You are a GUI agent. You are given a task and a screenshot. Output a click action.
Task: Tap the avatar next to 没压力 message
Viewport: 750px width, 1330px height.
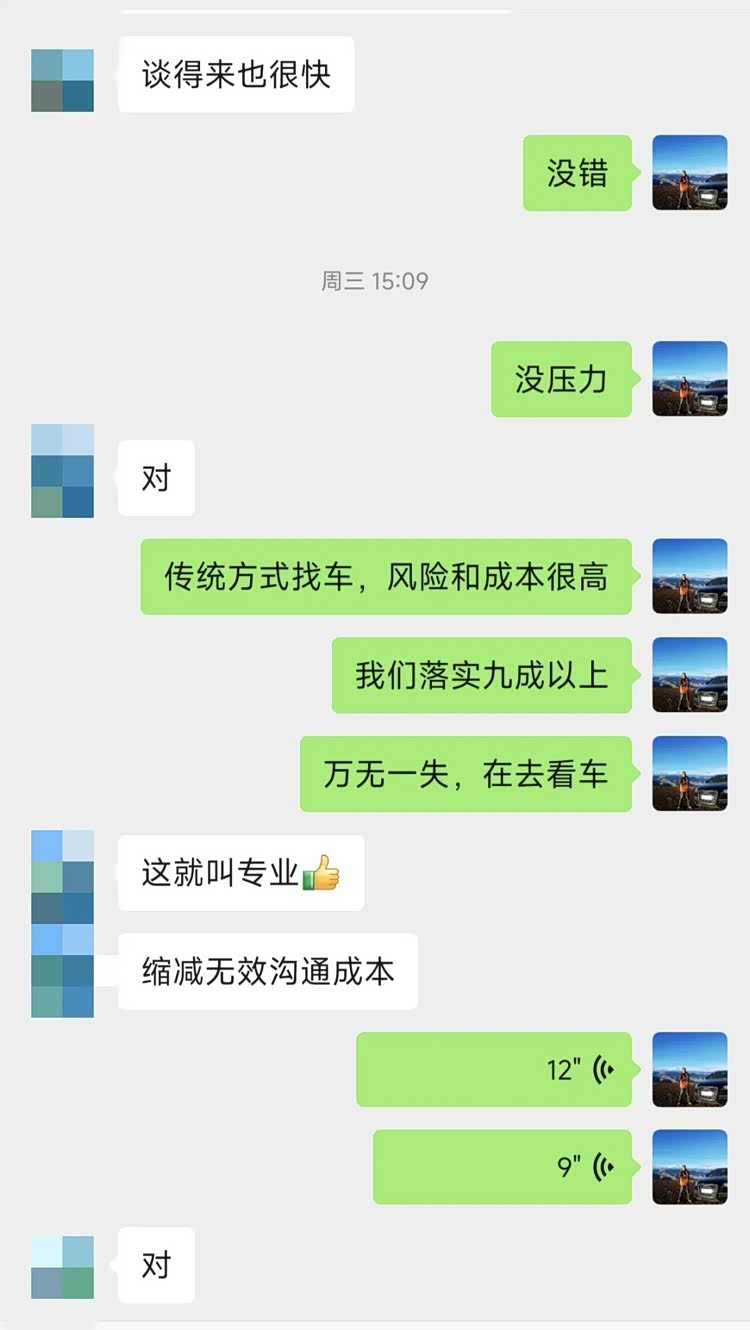689,379
